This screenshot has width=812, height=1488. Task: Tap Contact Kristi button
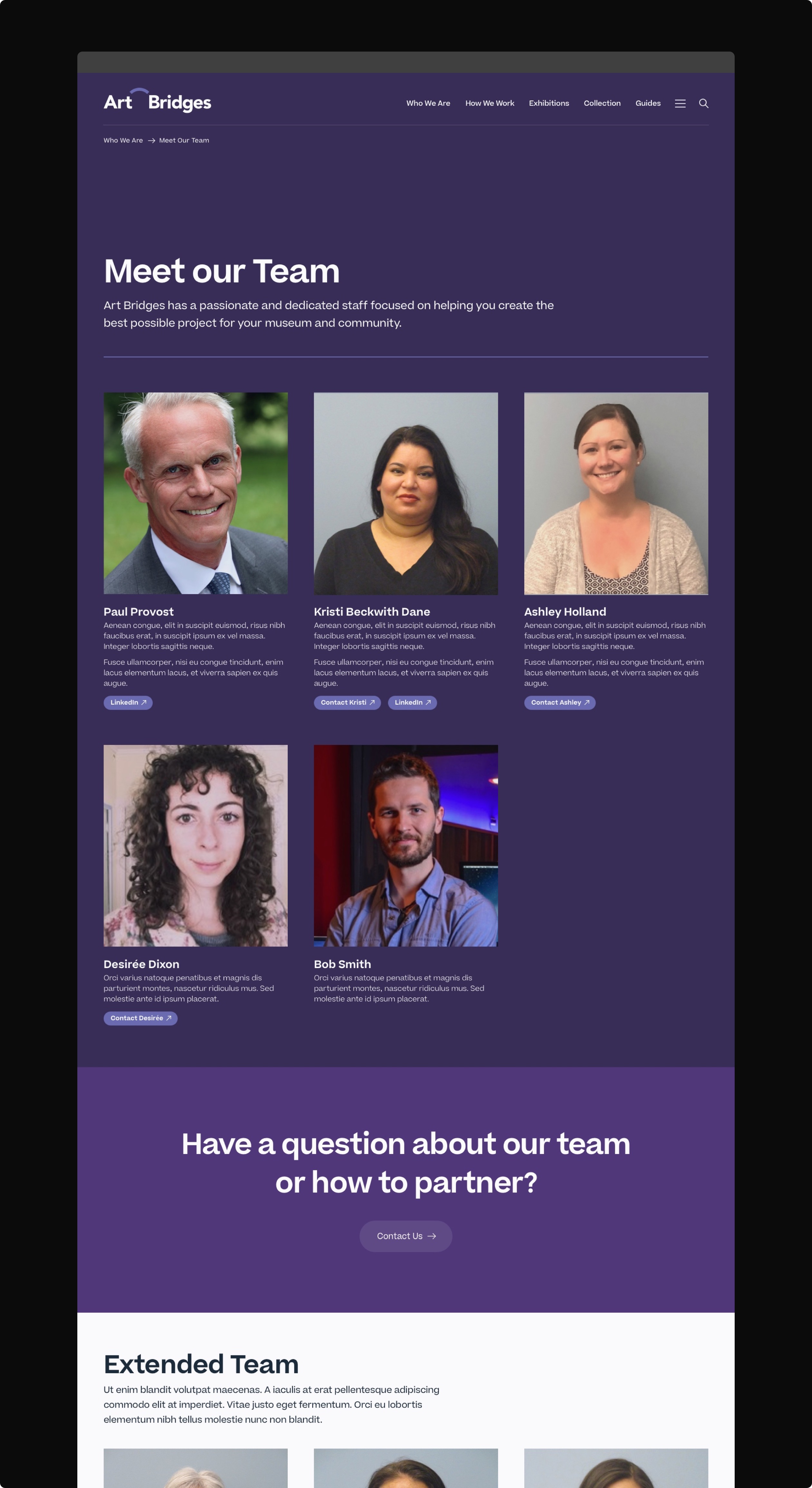347,702
